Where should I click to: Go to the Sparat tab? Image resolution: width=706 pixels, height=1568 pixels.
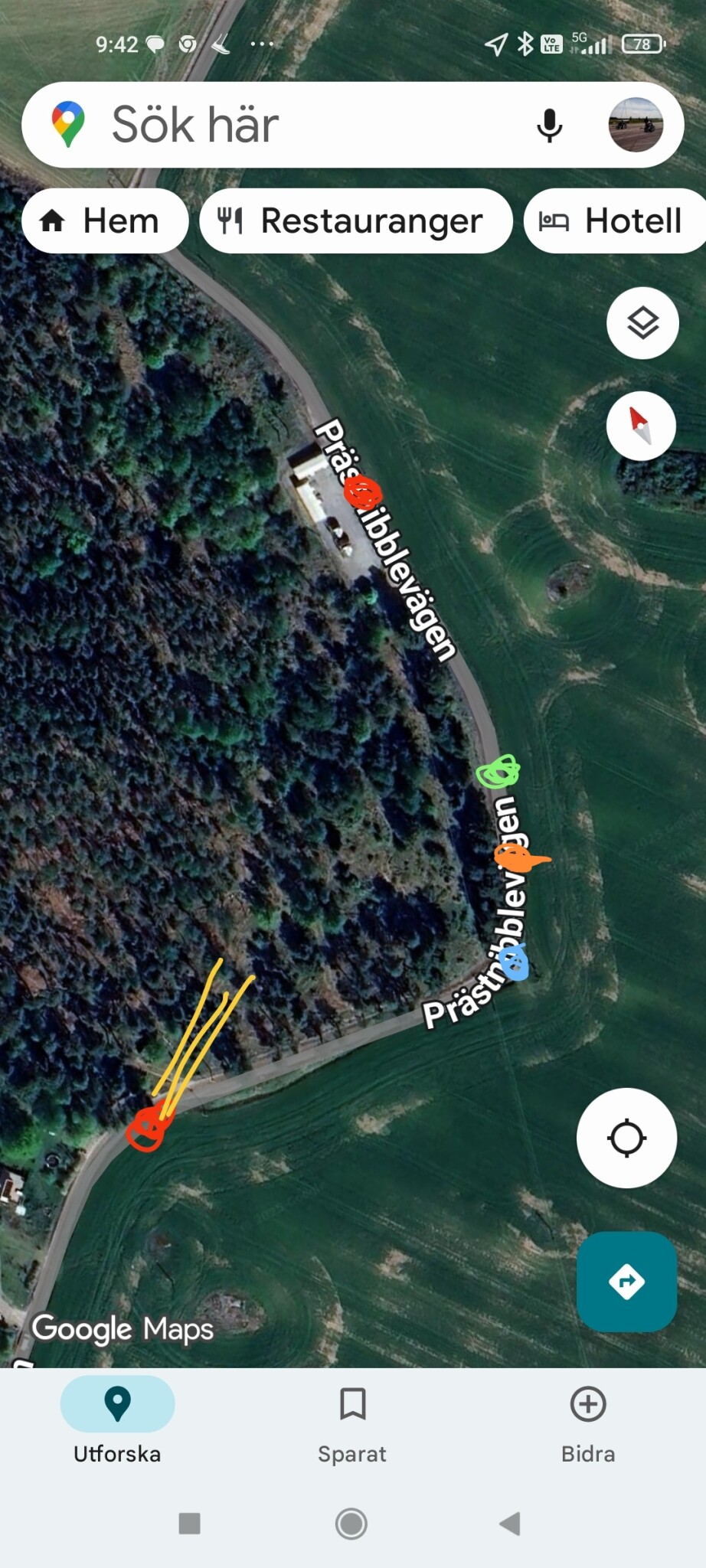coord(352,1421)
